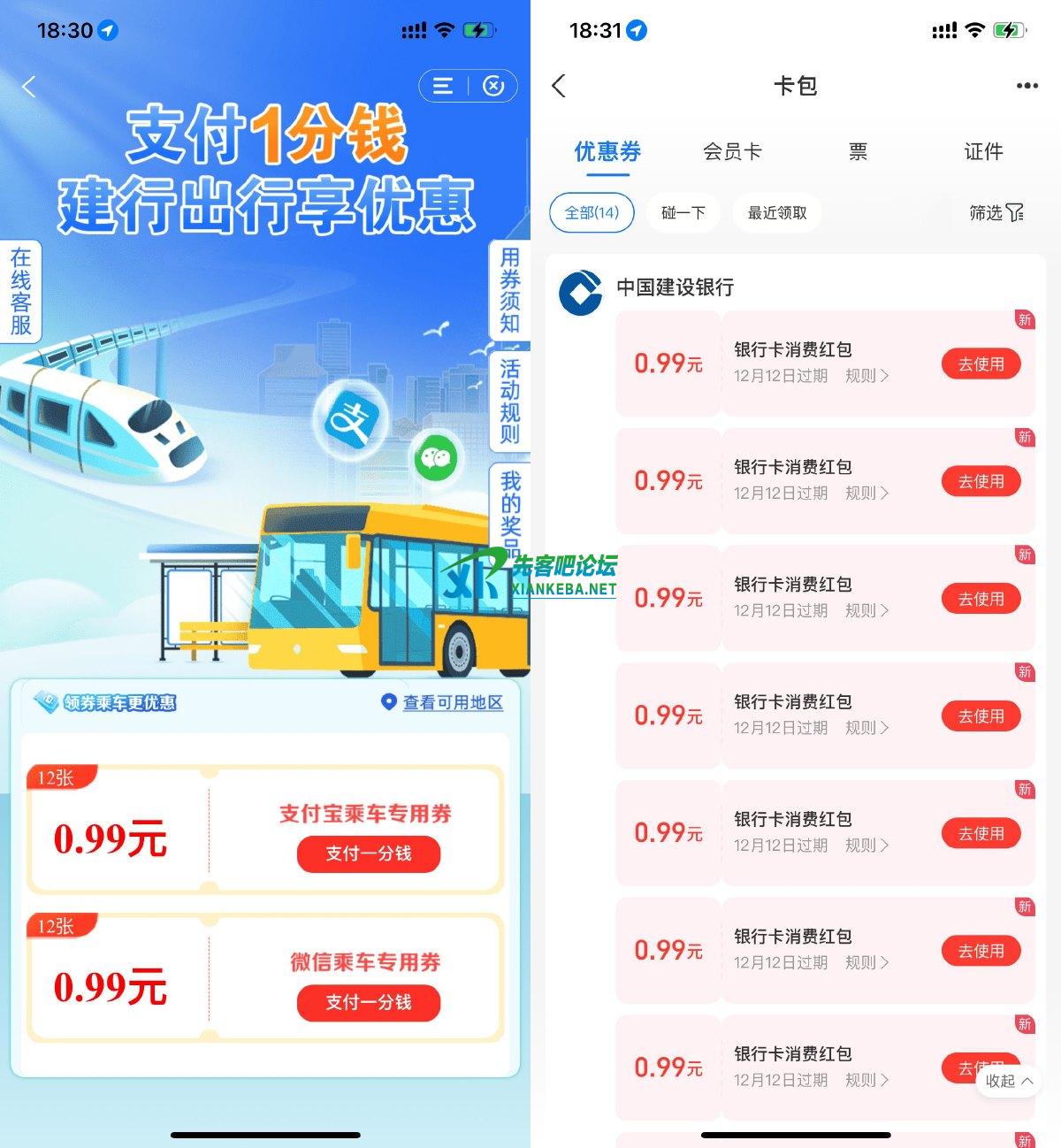Open the 用券须知 side tab
This screenshot has height=1148, width=1061.
tap(510, 290)
